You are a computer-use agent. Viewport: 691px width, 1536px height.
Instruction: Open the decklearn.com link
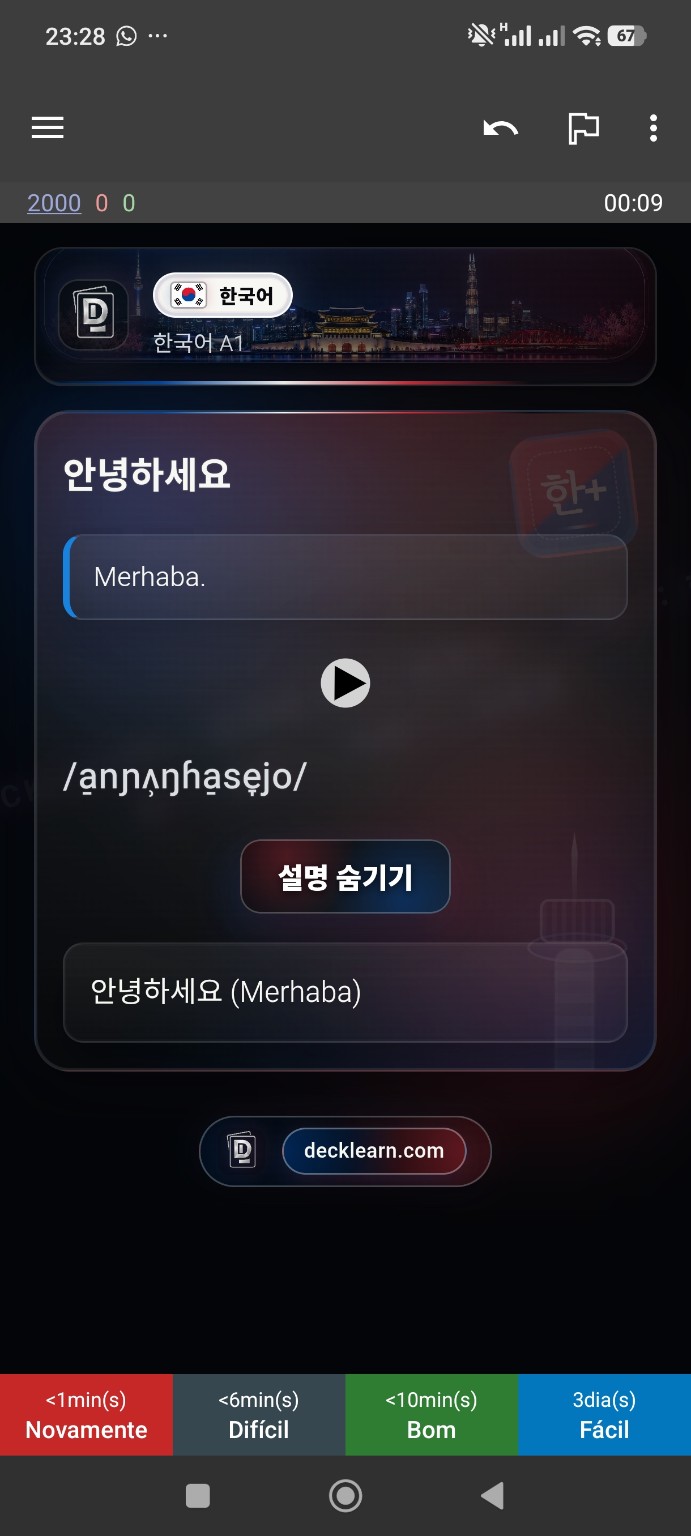point(374,1151)
